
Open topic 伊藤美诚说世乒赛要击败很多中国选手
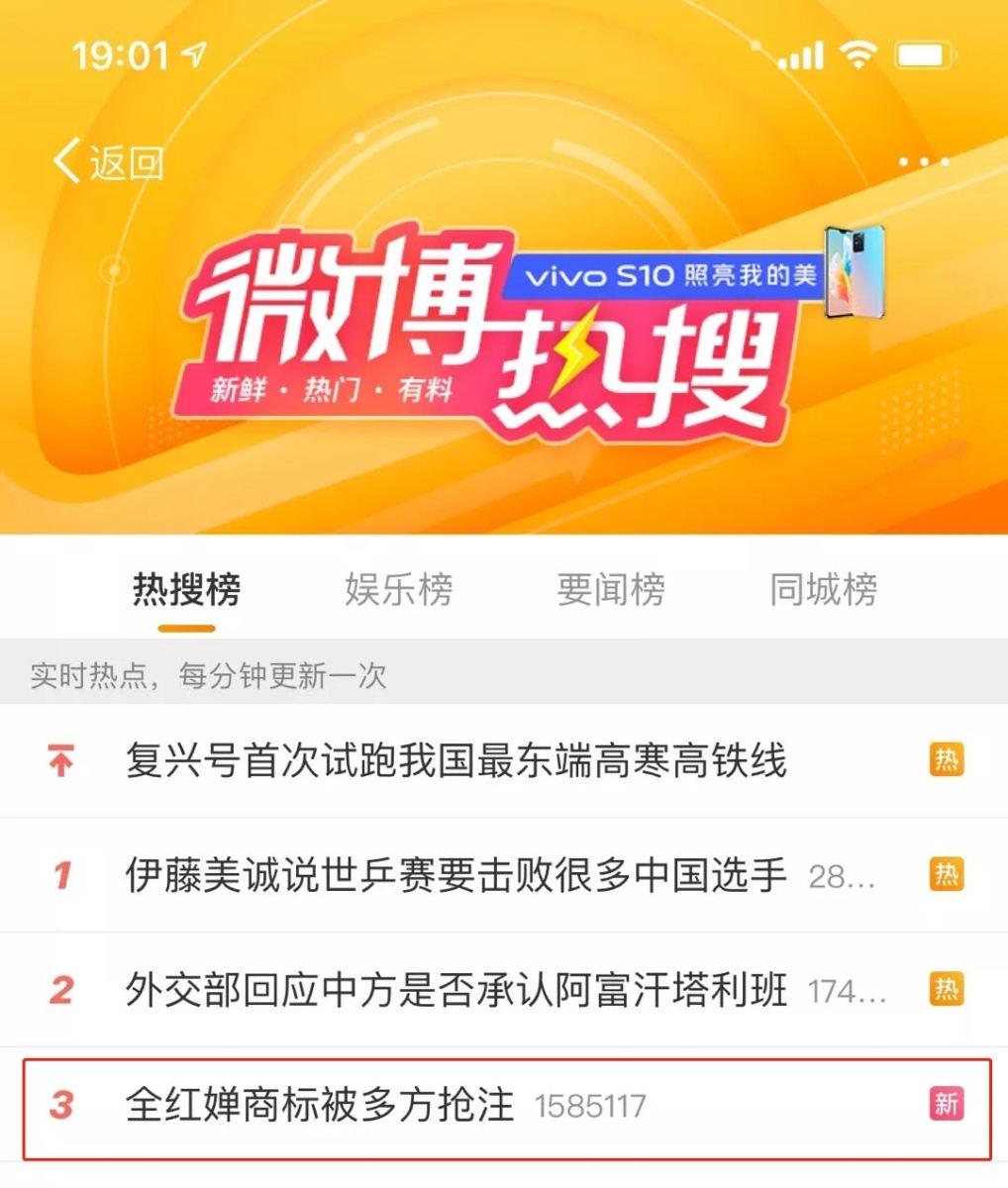point(455,876)
